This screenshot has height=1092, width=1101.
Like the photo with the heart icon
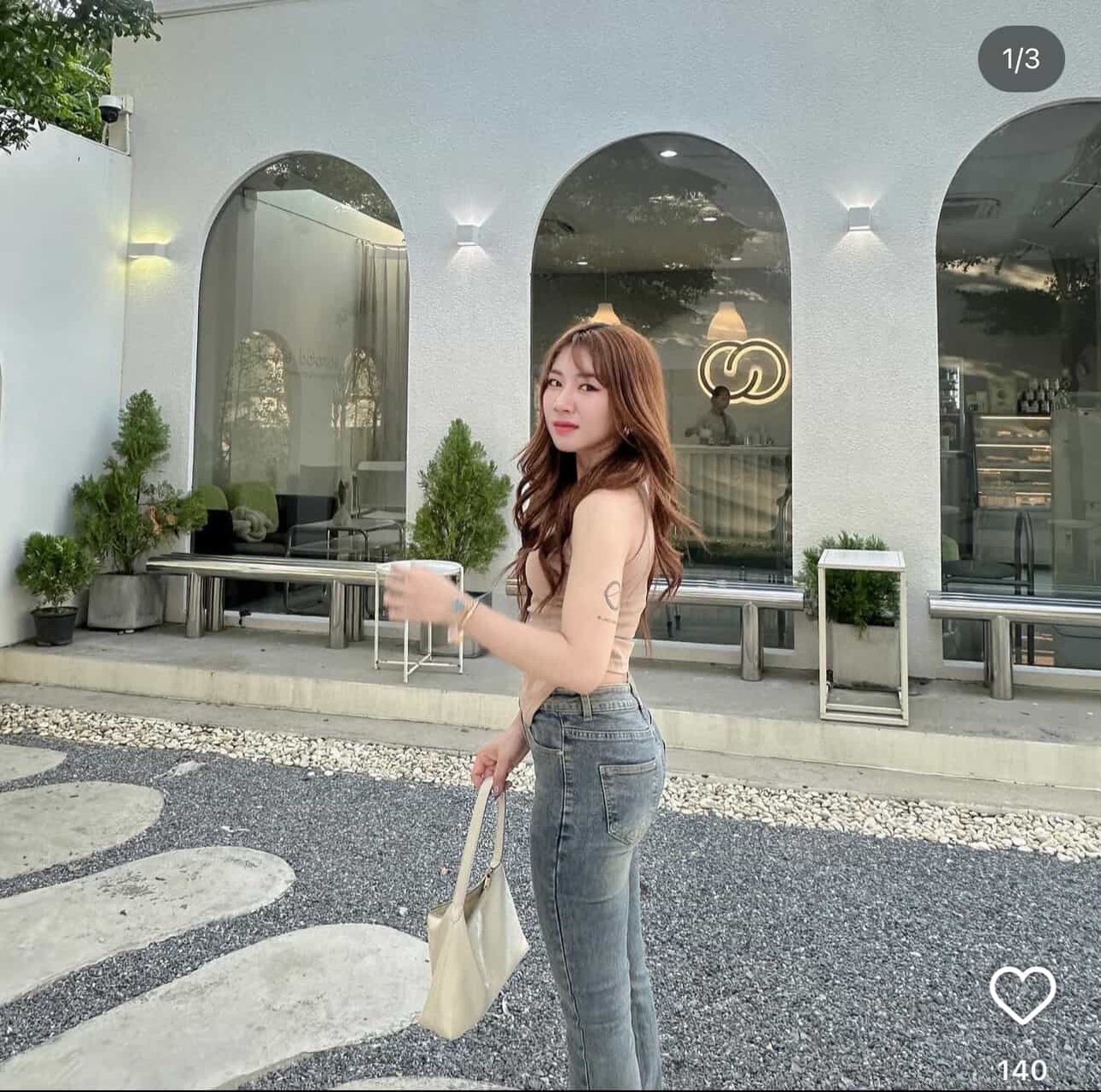tap(1022, 995)
